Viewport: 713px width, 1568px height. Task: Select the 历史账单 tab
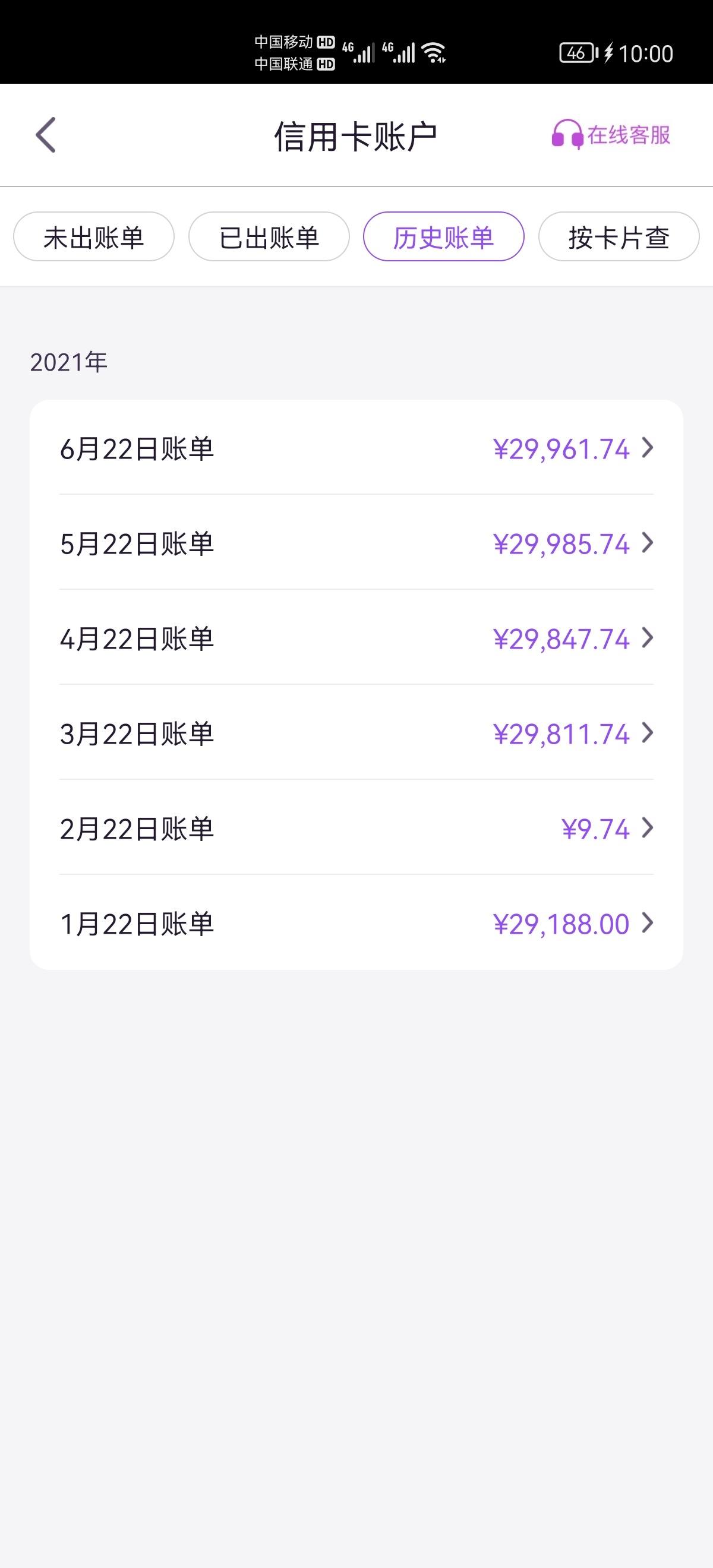tap(444, 237)
